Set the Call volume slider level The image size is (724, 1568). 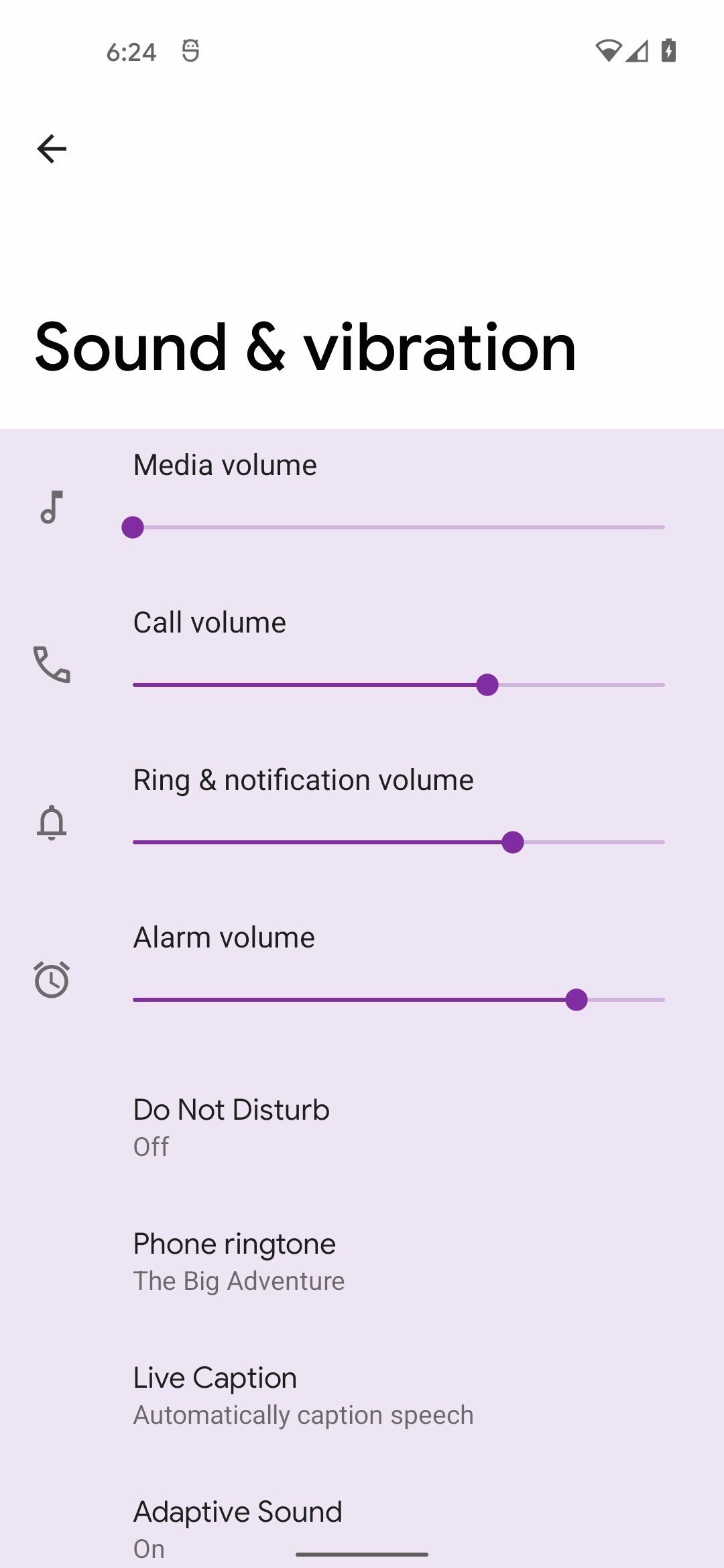[x=399, y=685]
